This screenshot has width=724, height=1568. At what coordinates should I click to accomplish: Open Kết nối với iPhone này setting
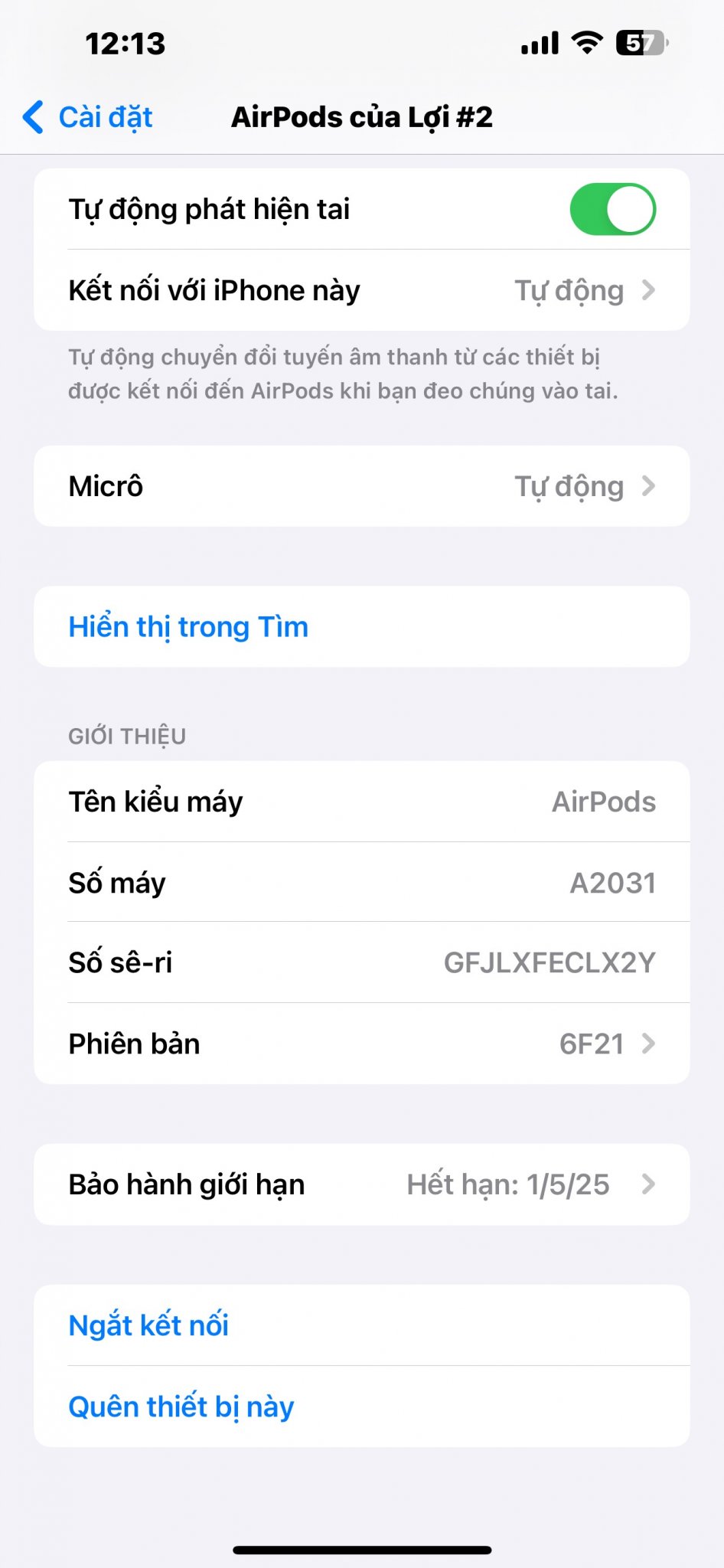(361, 290)
